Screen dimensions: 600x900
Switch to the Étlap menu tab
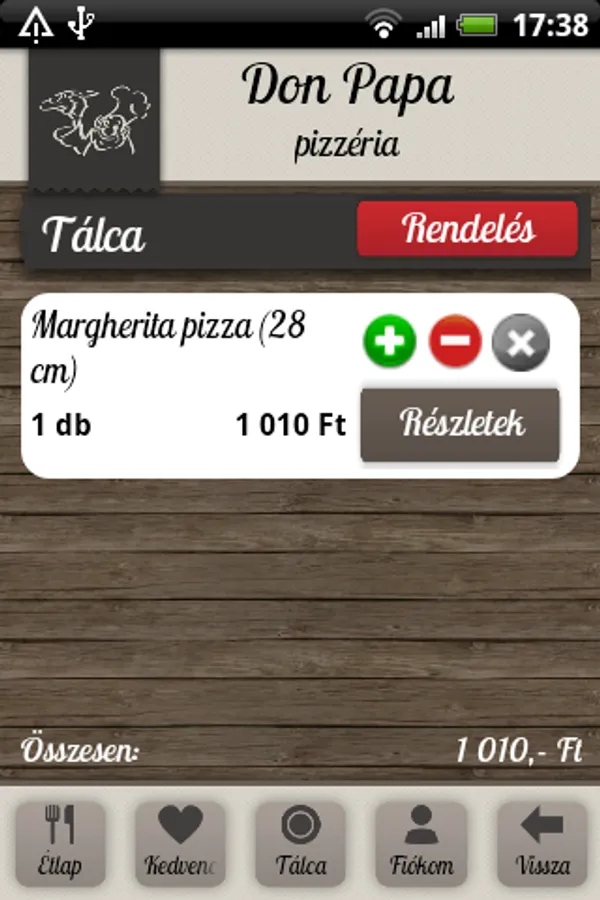click(x=61, y=843)
